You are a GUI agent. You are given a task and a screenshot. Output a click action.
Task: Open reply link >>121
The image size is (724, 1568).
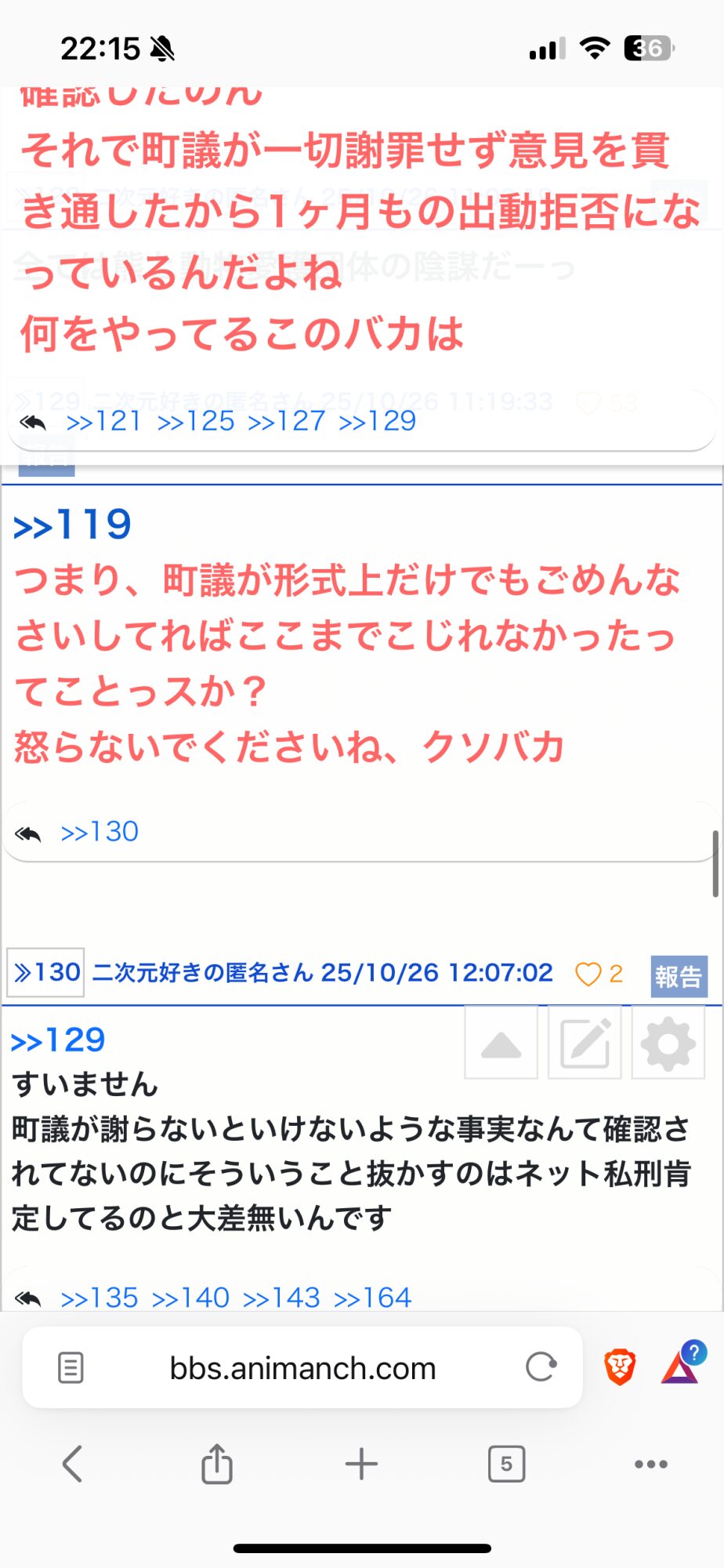[x=103, y=421]
